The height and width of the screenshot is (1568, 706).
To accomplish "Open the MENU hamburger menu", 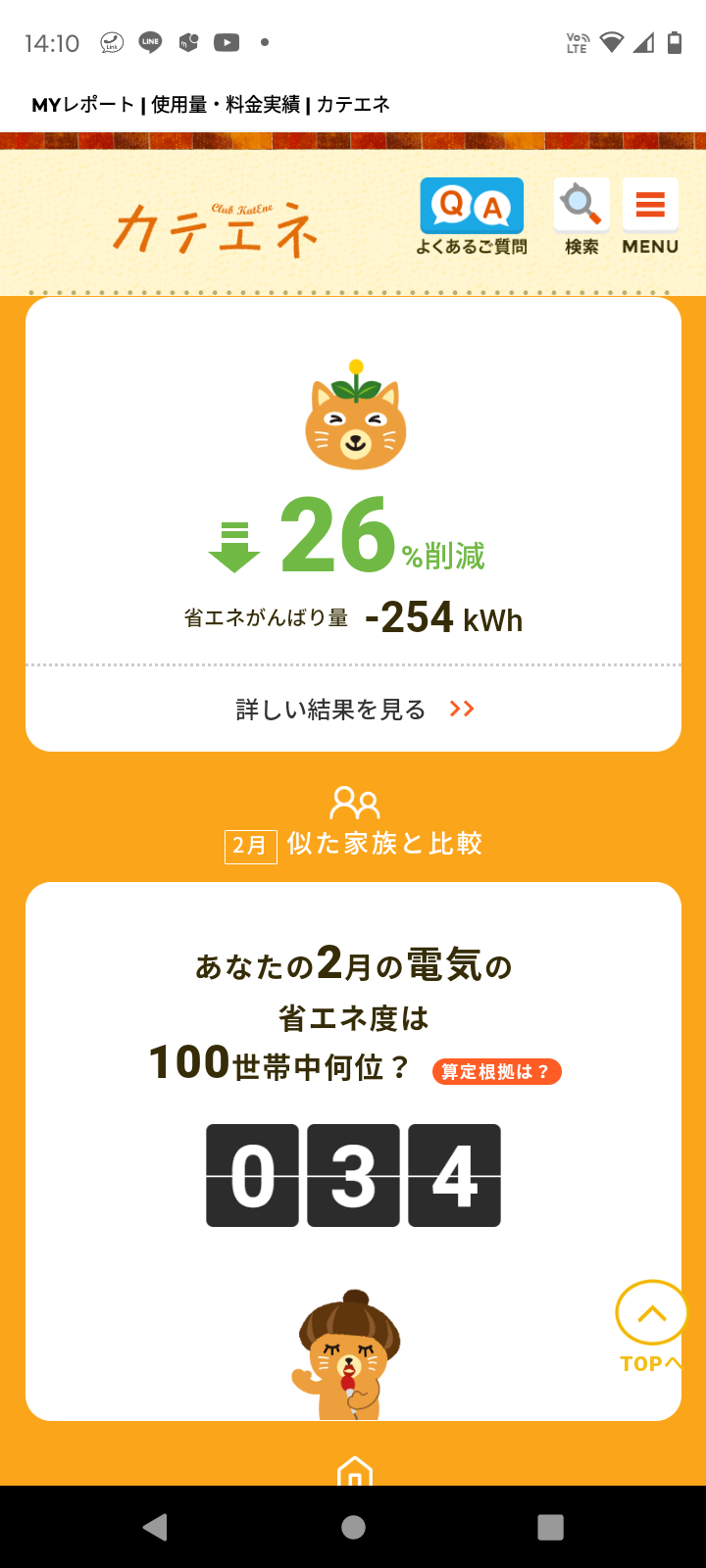I will (650, 218).
